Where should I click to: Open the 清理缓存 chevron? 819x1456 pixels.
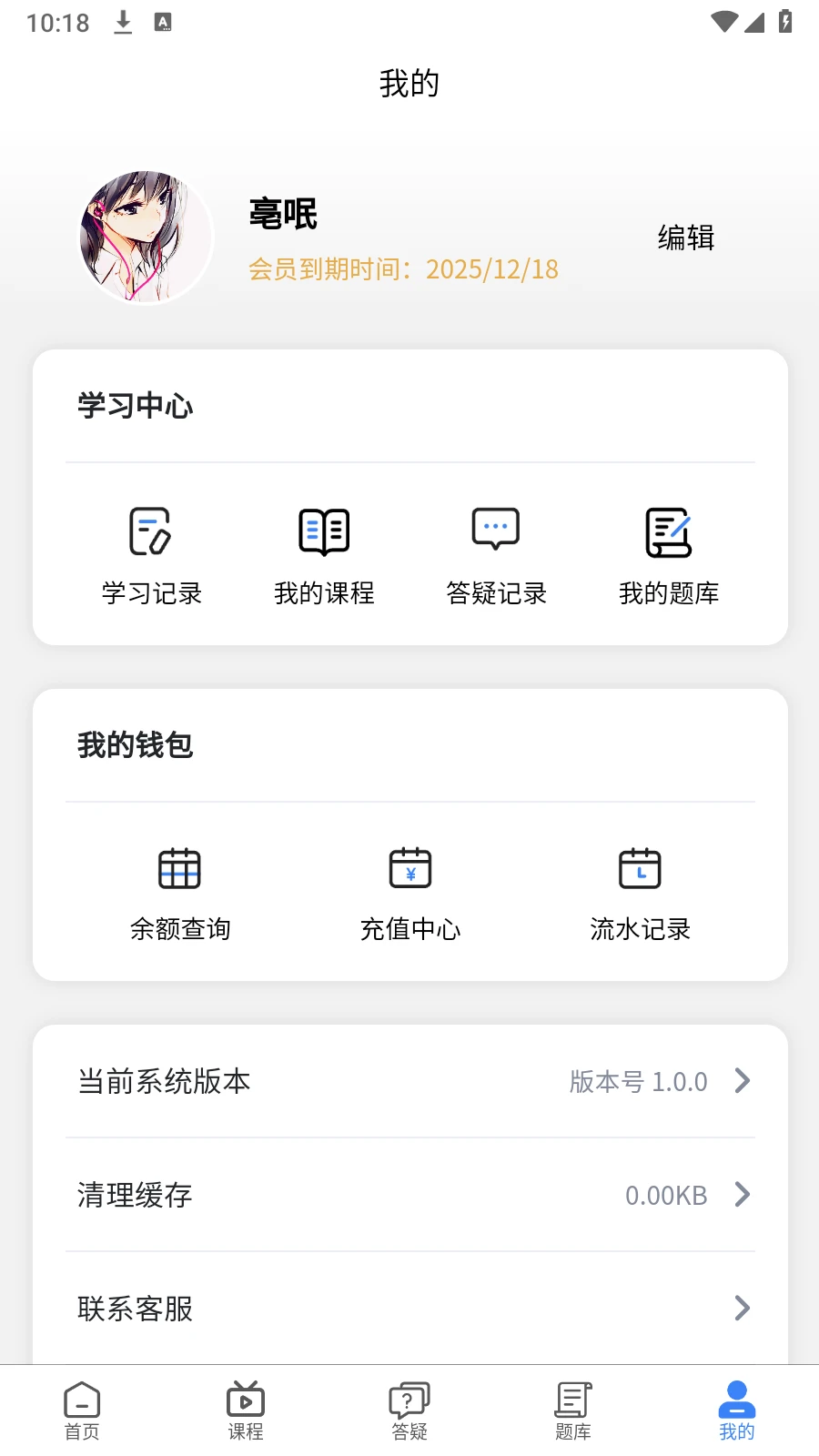pos(743,1195)
